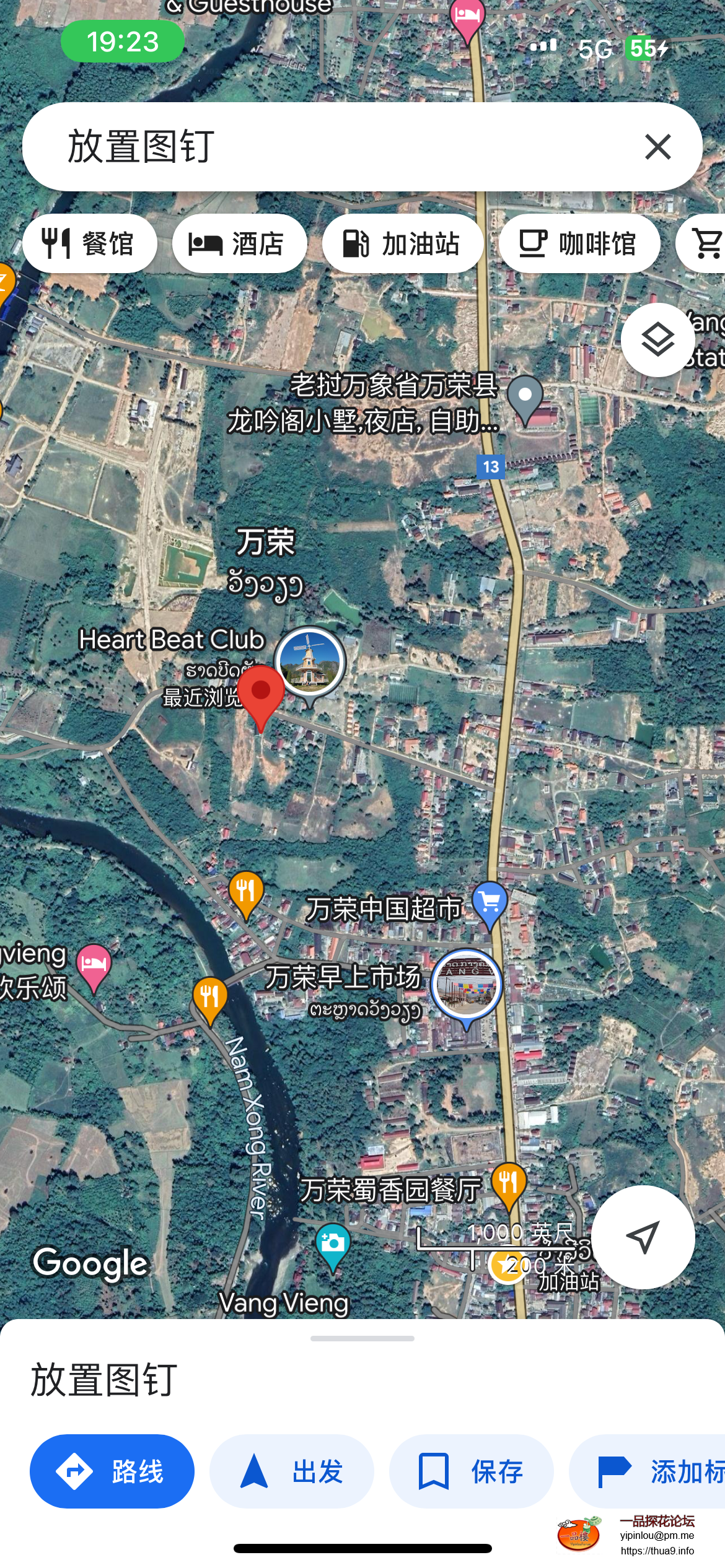Choose the 咖啡馆 filter chip

579,243
